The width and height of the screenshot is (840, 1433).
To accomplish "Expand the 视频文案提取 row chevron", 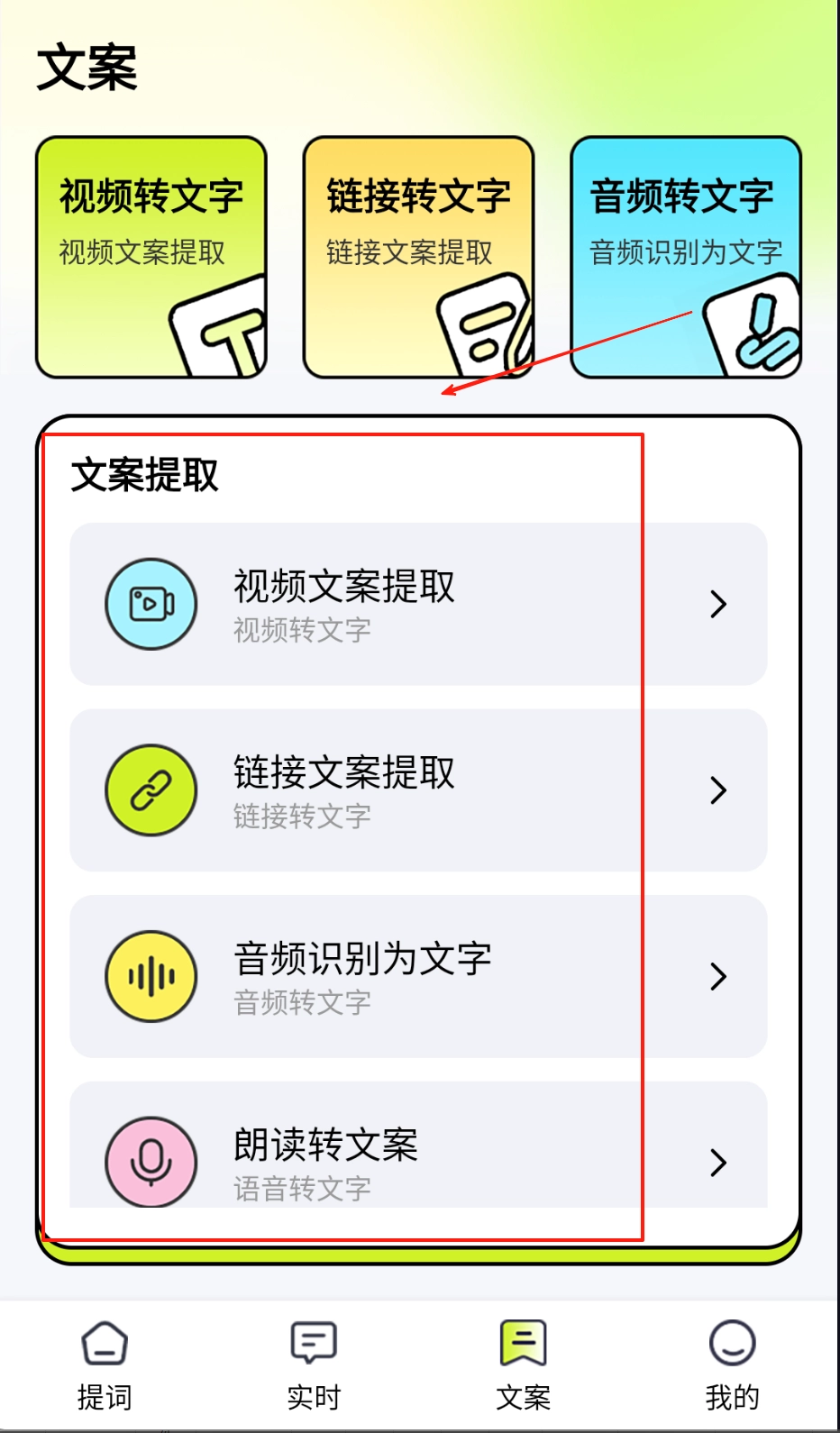I will 718,604.
